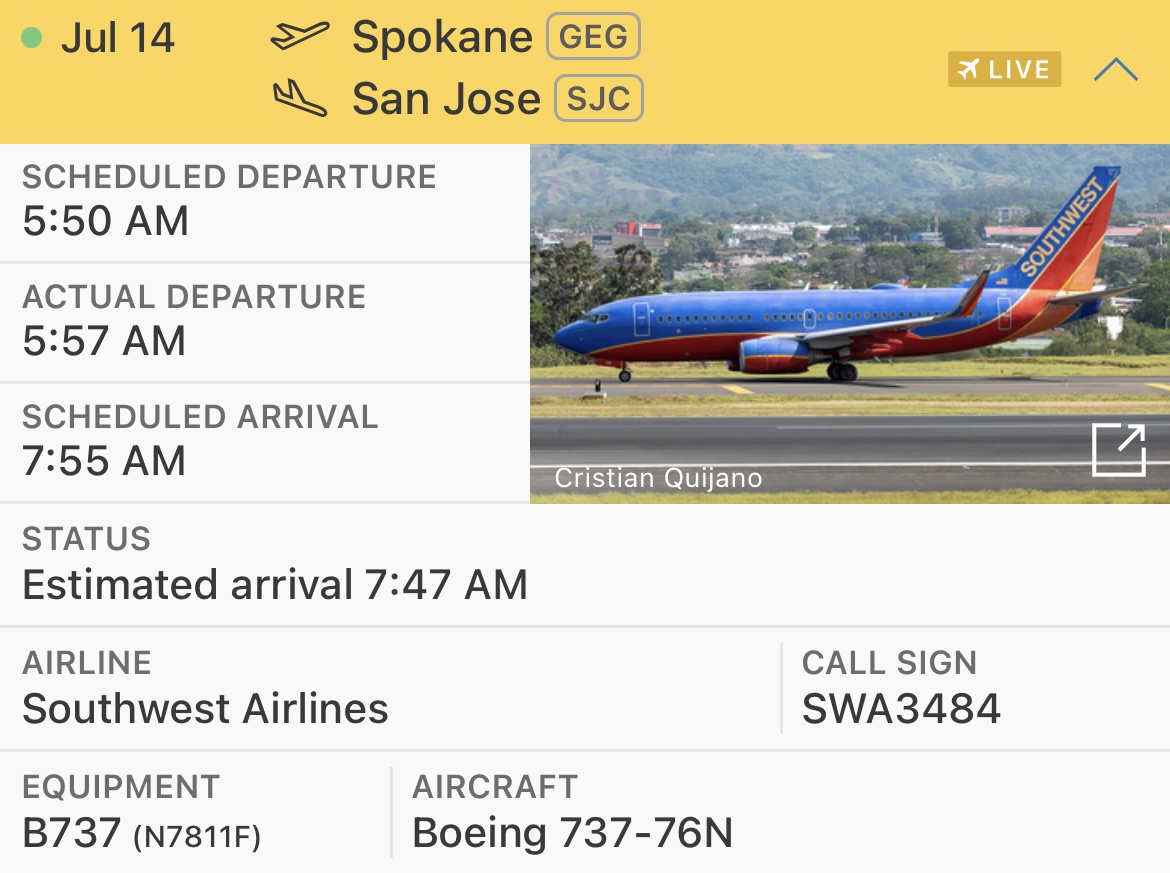Image resolution: width=1170 pixels, height=873 pixels.
Task: Tap the LIVE flight tracking badge
Action: [1004, 70]
